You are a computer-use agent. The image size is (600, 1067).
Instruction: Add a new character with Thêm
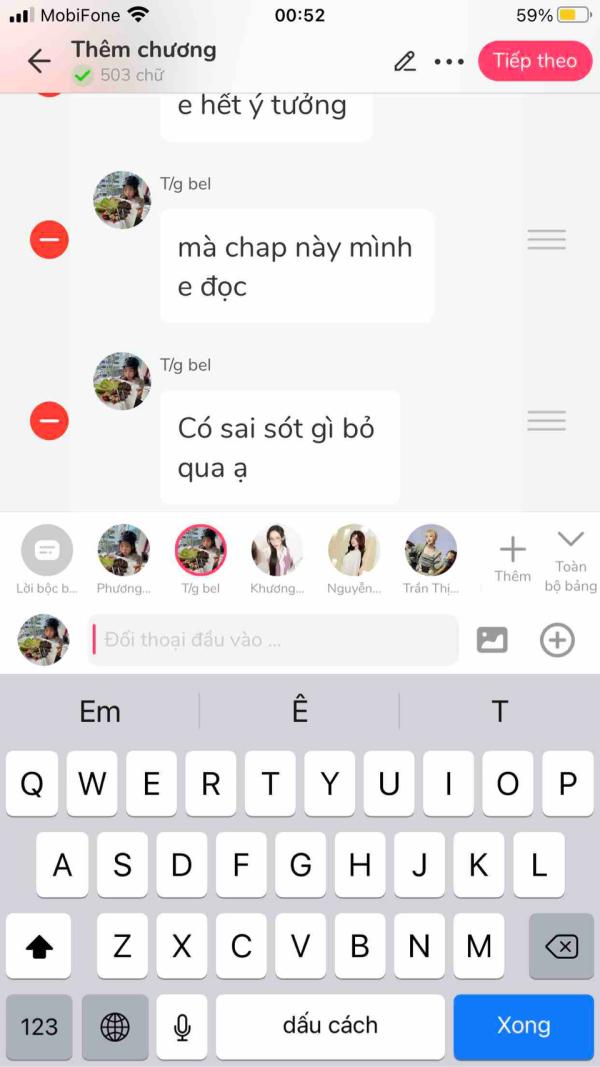click(512, 557)
